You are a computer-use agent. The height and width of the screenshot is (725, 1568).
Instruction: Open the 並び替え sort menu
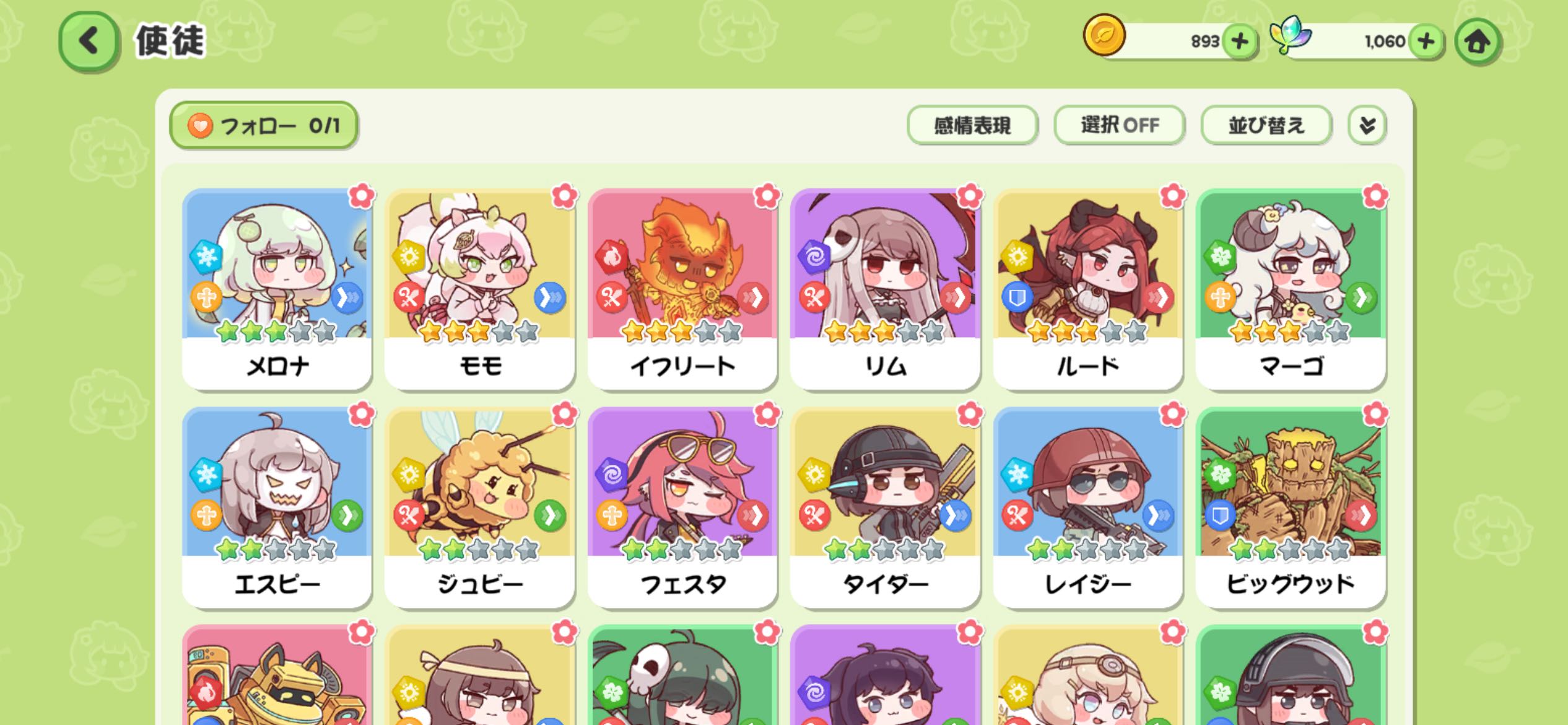1266,126
